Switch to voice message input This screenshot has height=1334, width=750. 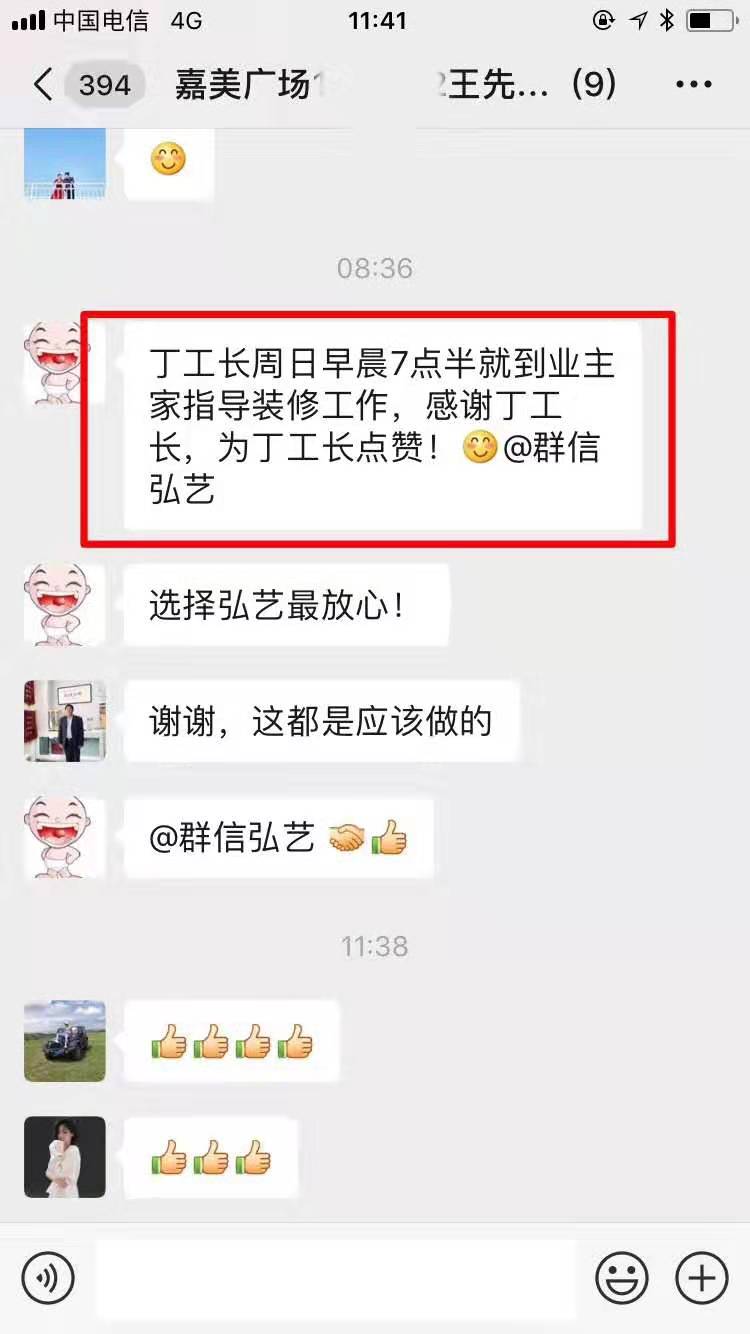[x=48, y=1278]
